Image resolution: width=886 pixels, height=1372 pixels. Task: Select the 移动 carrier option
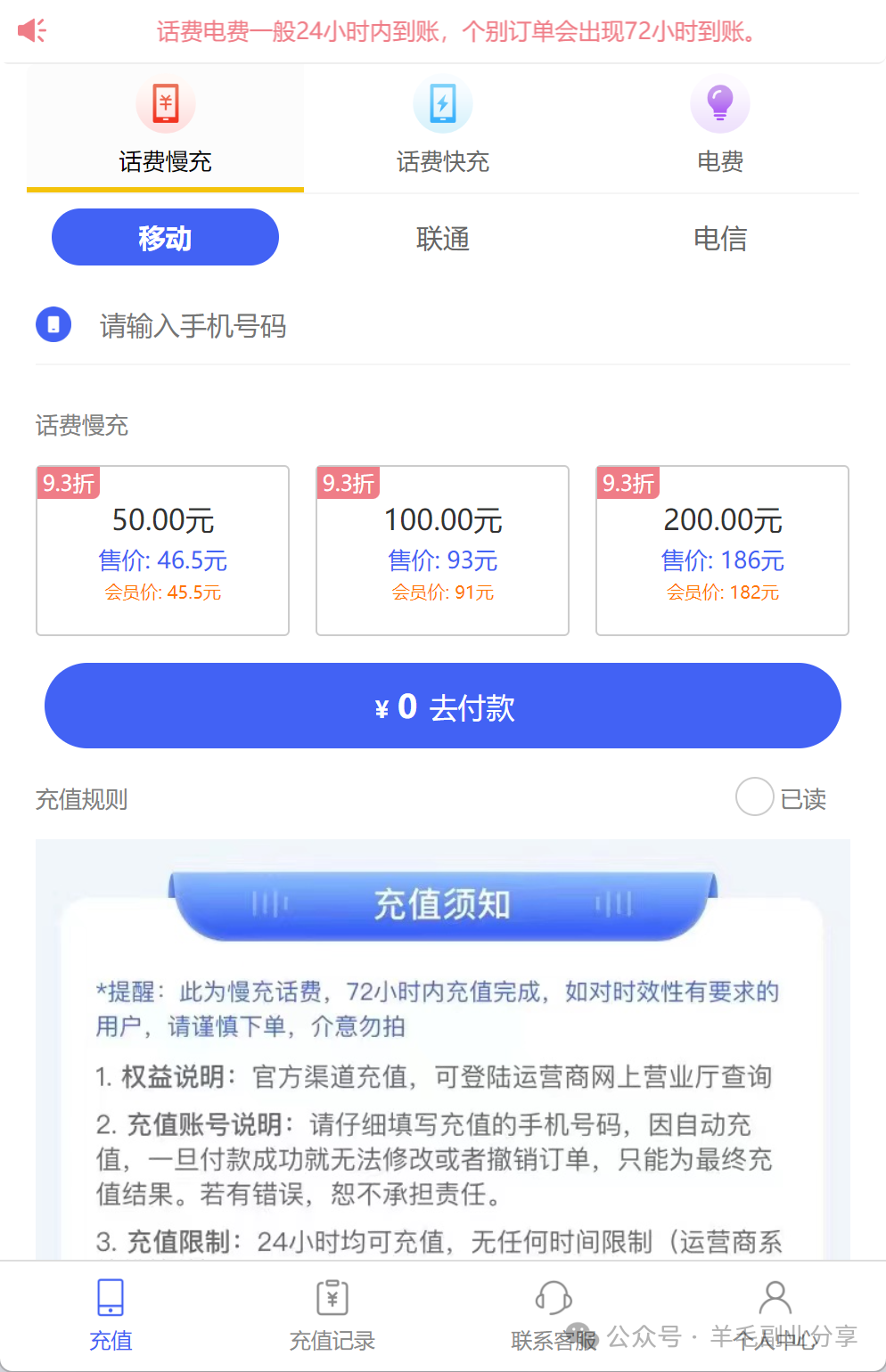pos(164,237)
